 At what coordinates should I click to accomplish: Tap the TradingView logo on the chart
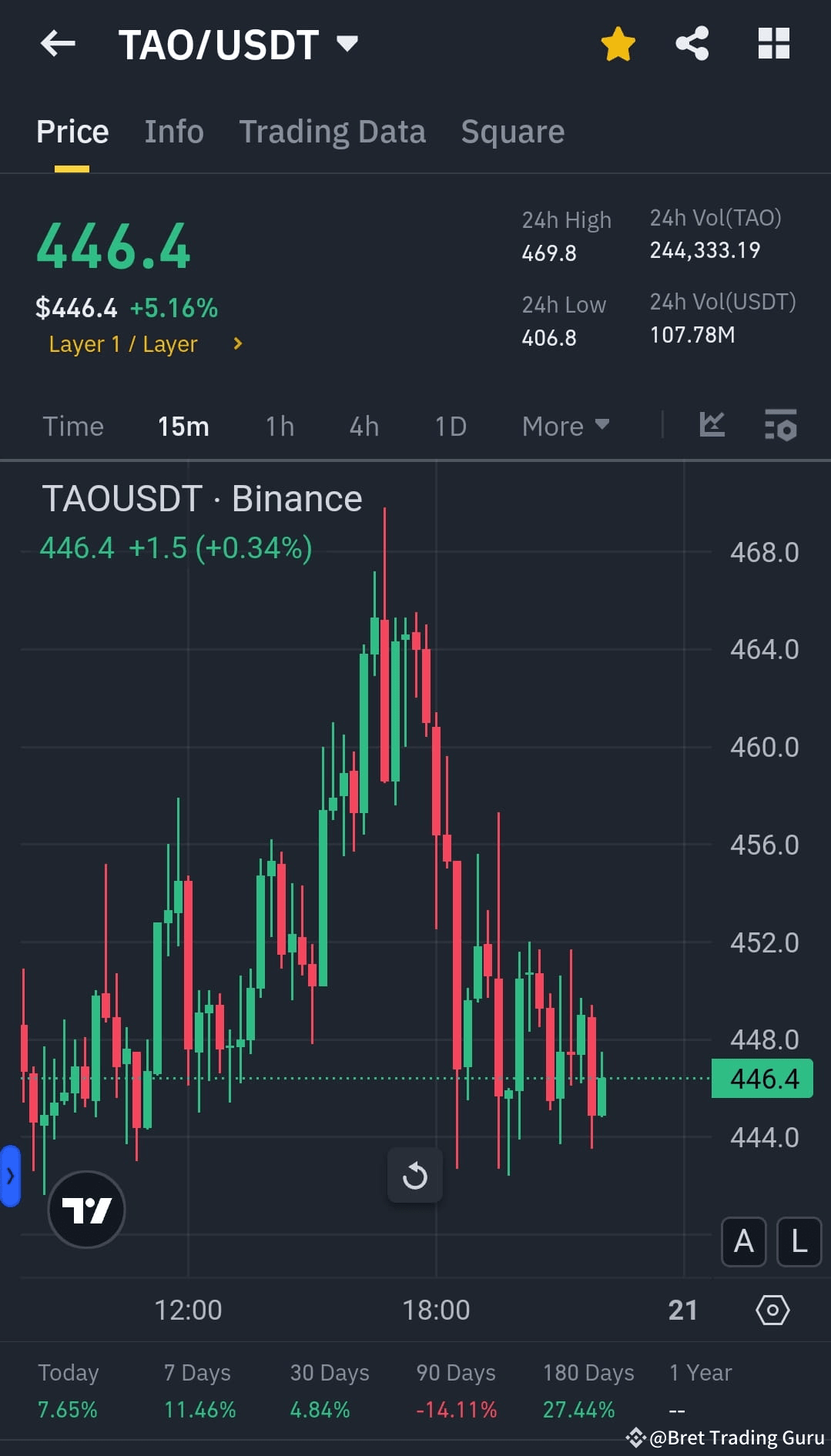click(85, 1209)
